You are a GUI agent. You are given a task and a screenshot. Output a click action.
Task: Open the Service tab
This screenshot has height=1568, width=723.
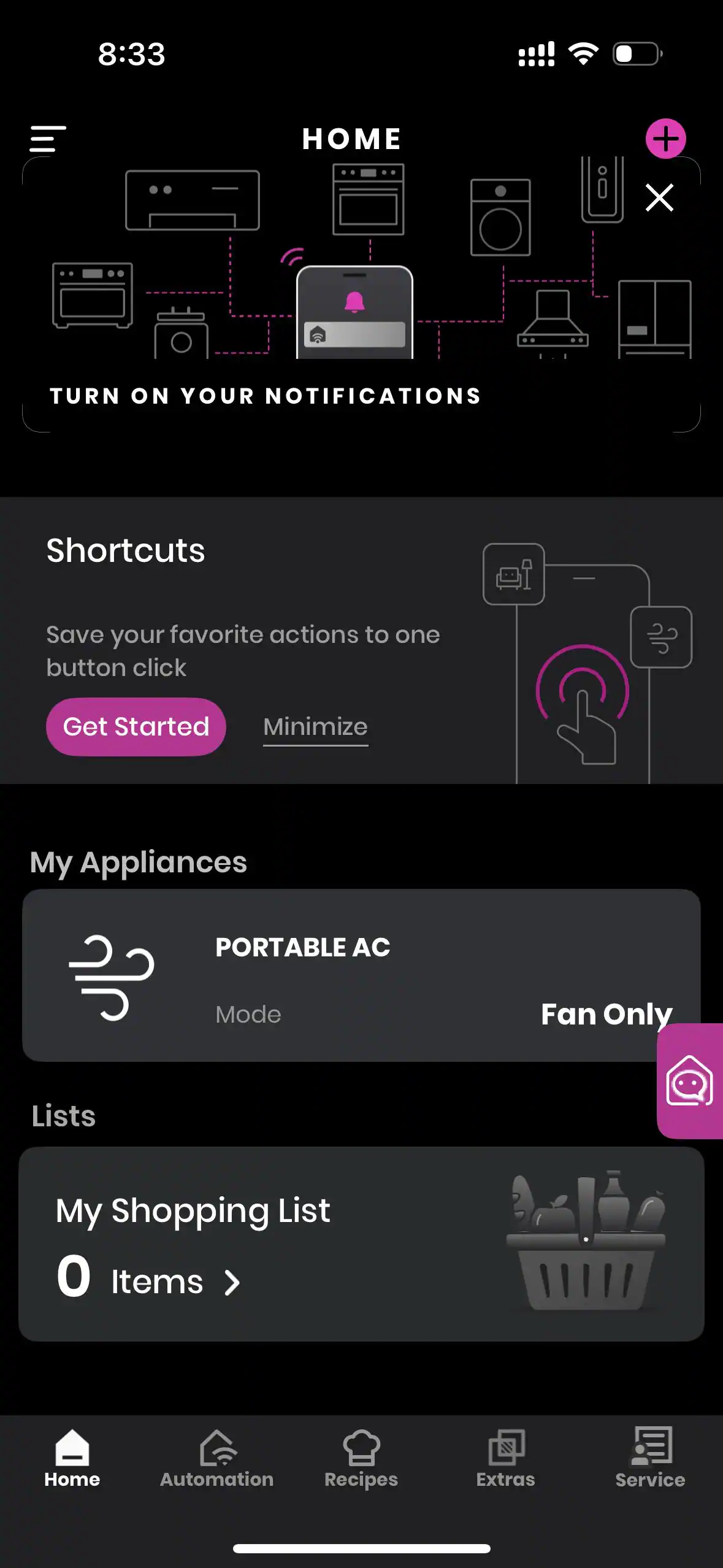650,1459
